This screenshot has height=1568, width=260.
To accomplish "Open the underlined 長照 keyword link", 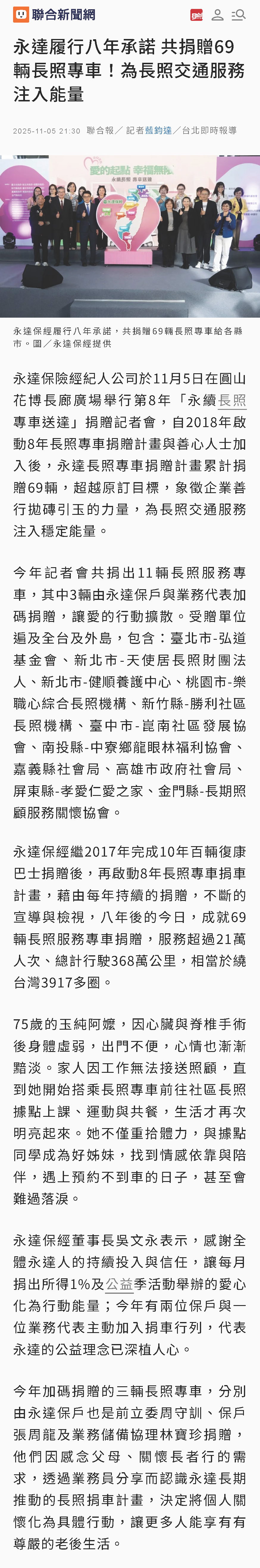I will [x=232, y=400].
